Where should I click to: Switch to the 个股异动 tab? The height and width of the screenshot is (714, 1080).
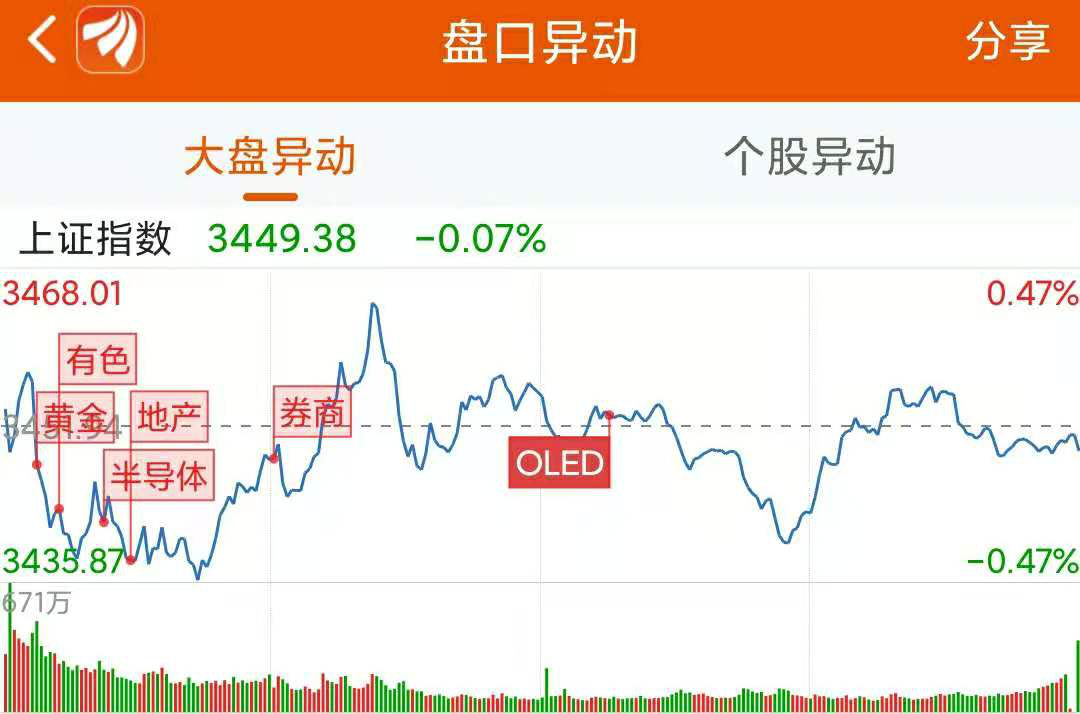click(809, 158)
